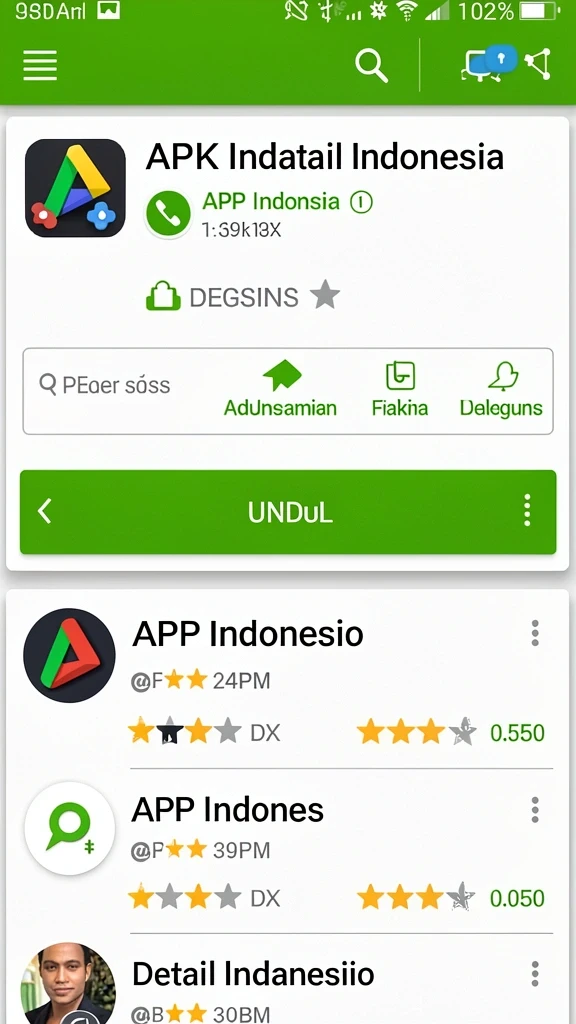Select the Adunsamian option
This screenshot has width=576, height=1024.
pos(281,391)
